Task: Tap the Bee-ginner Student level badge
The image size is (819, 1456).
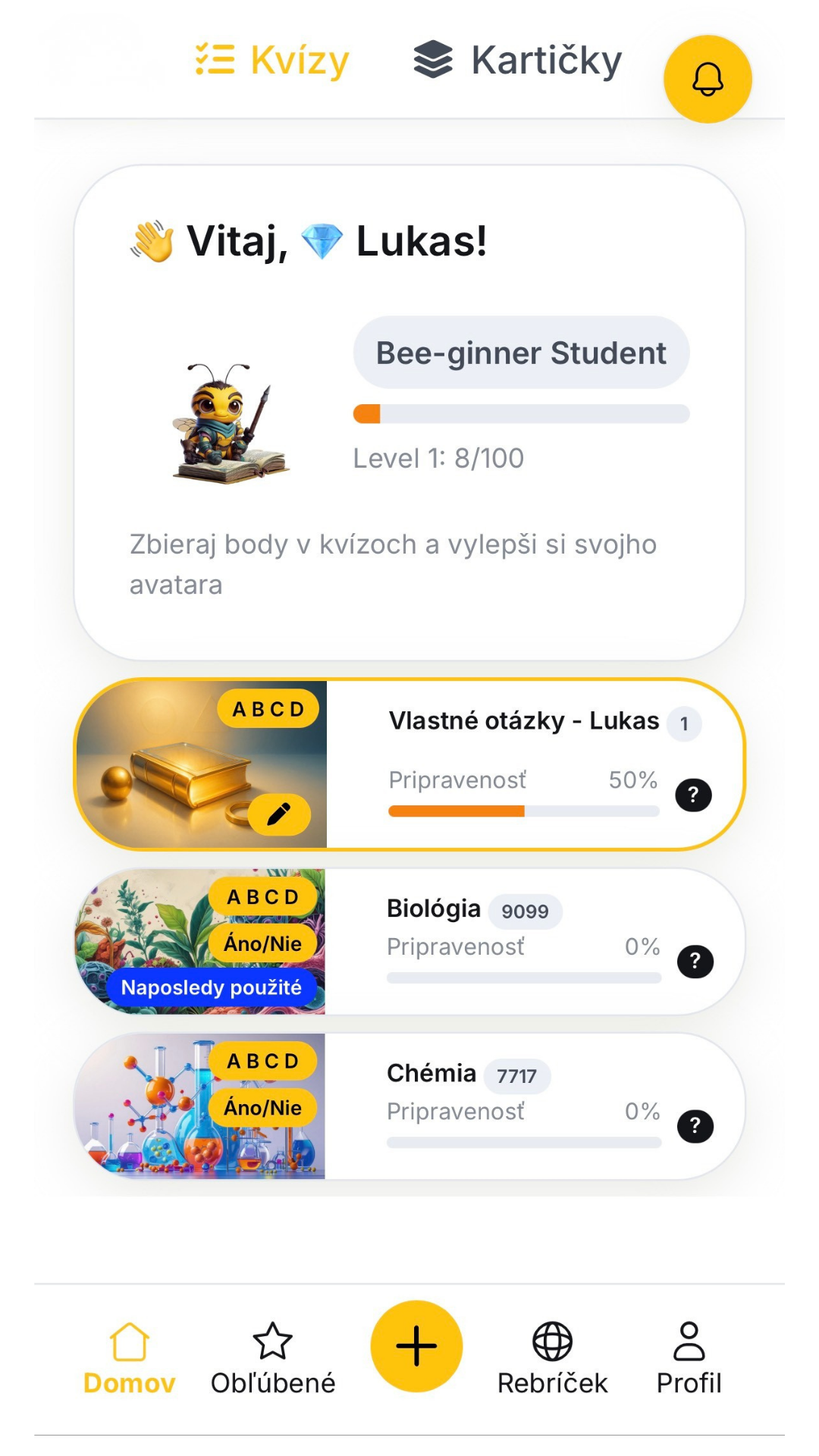Action: point(521,353)
